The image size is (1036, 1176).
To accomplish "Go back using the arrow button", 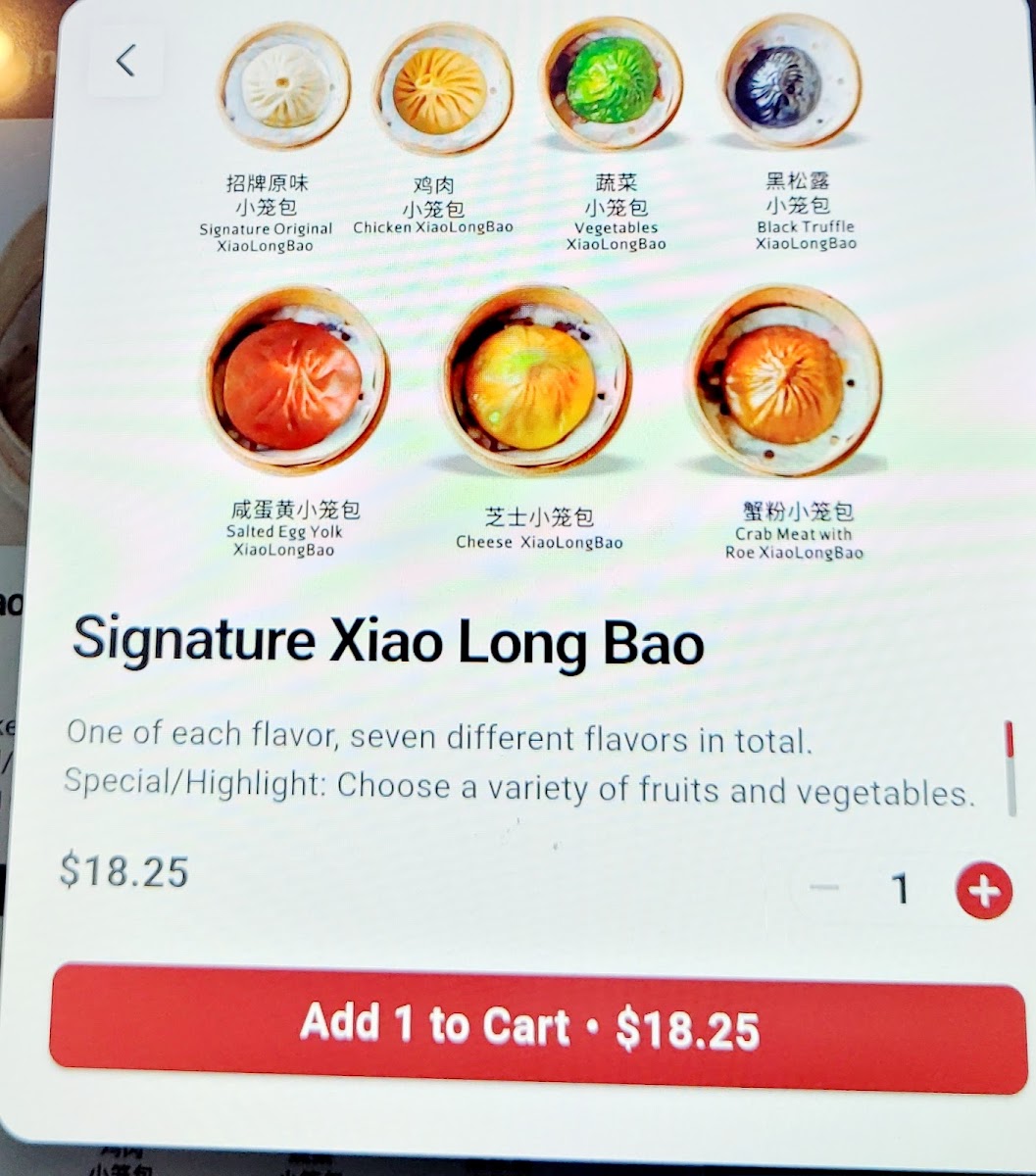I will 125,61.
